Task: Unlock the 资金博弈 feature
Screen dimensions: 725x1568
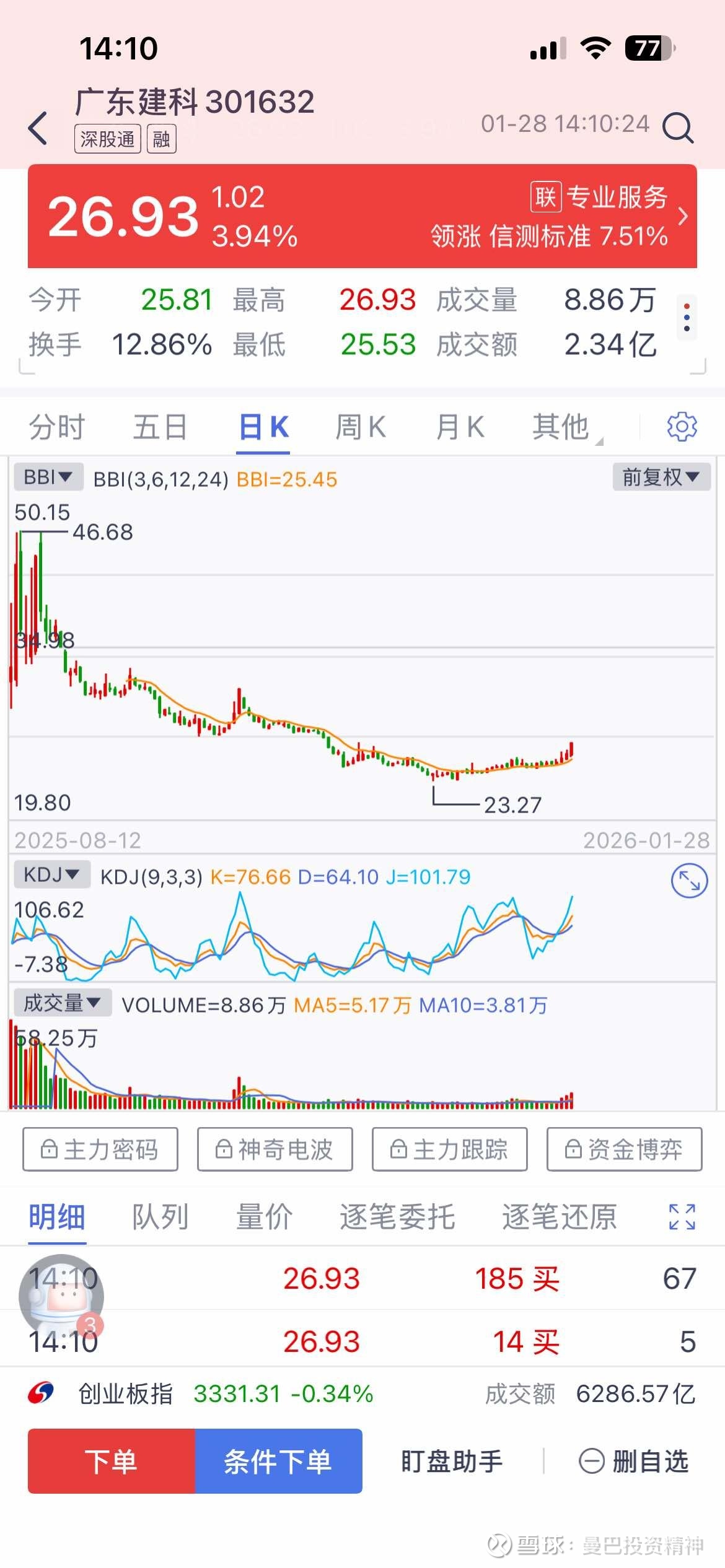Action: pos(623,1149)
